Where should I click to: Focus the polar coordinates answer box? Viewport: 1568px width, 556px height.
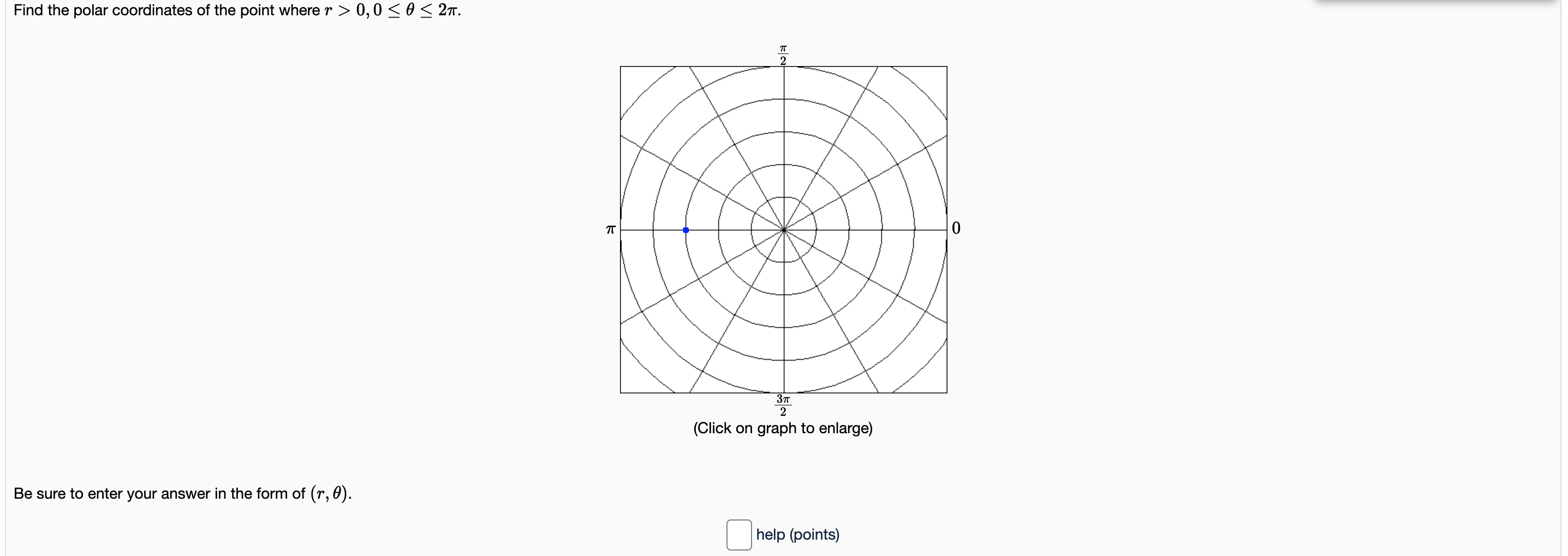pyautogui.click(x=738, y=535)
